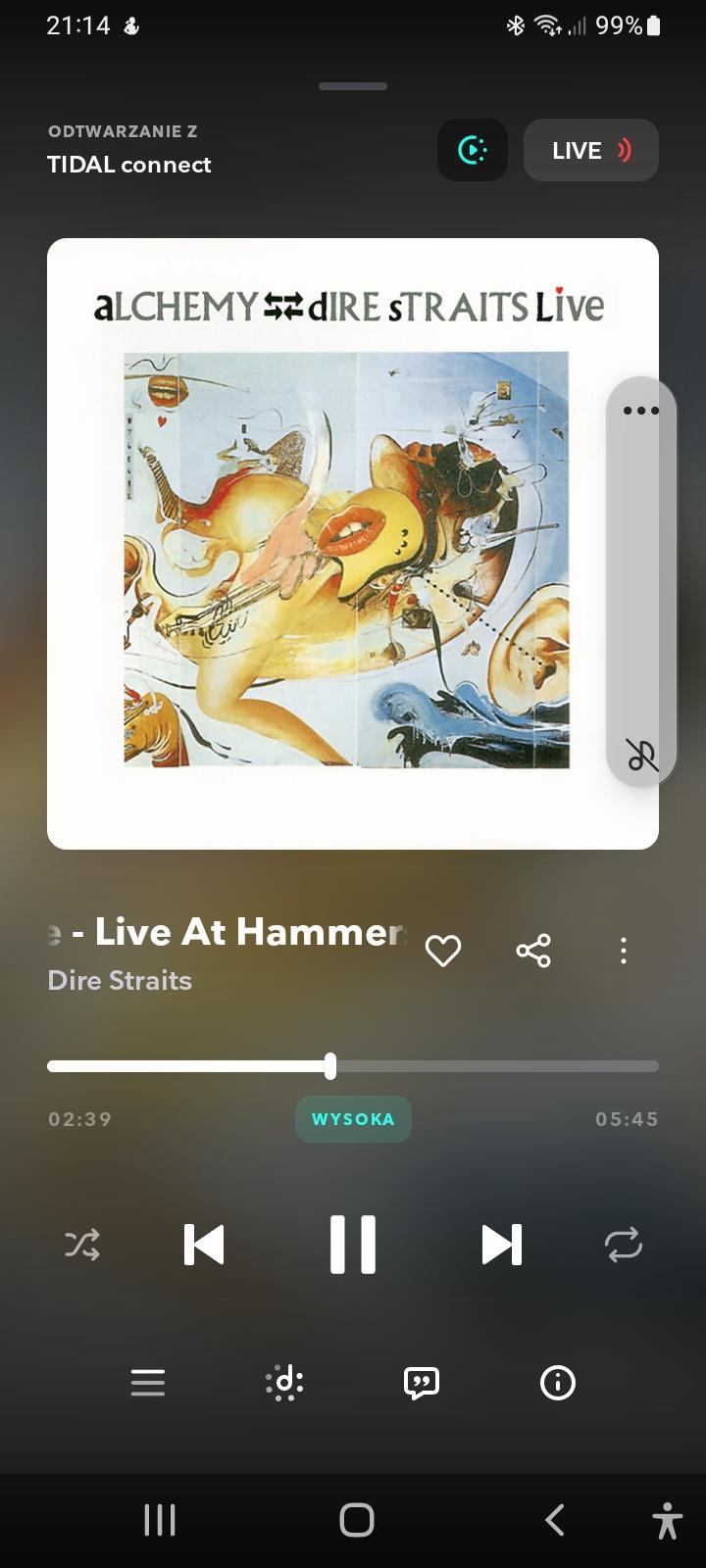Skip to the previous track
The height and width of the screenshot is (1568, 706).
204,1245
